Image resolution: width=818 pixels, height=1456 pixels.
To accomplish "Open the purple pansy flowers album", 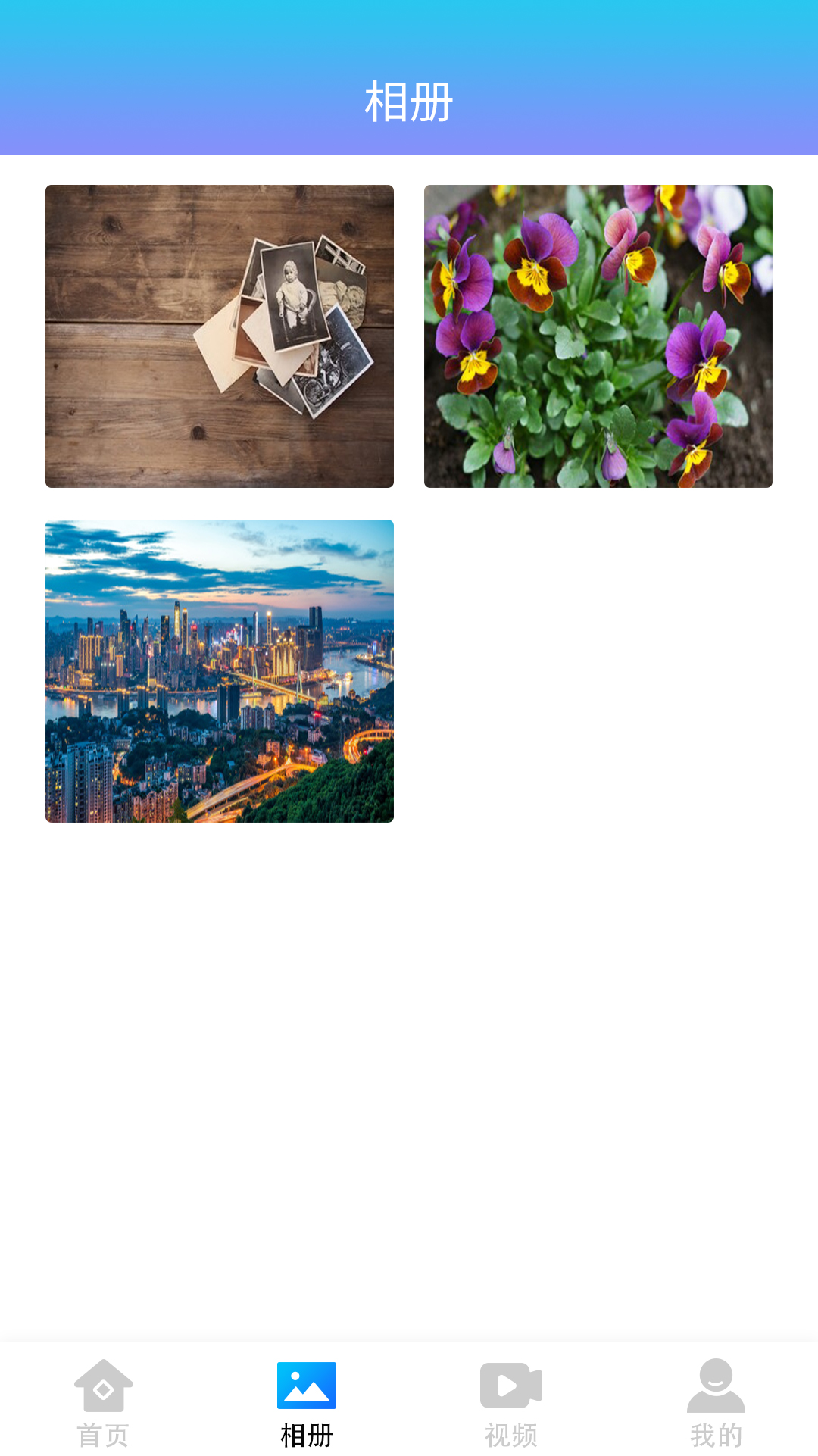I will coord(598,336).
